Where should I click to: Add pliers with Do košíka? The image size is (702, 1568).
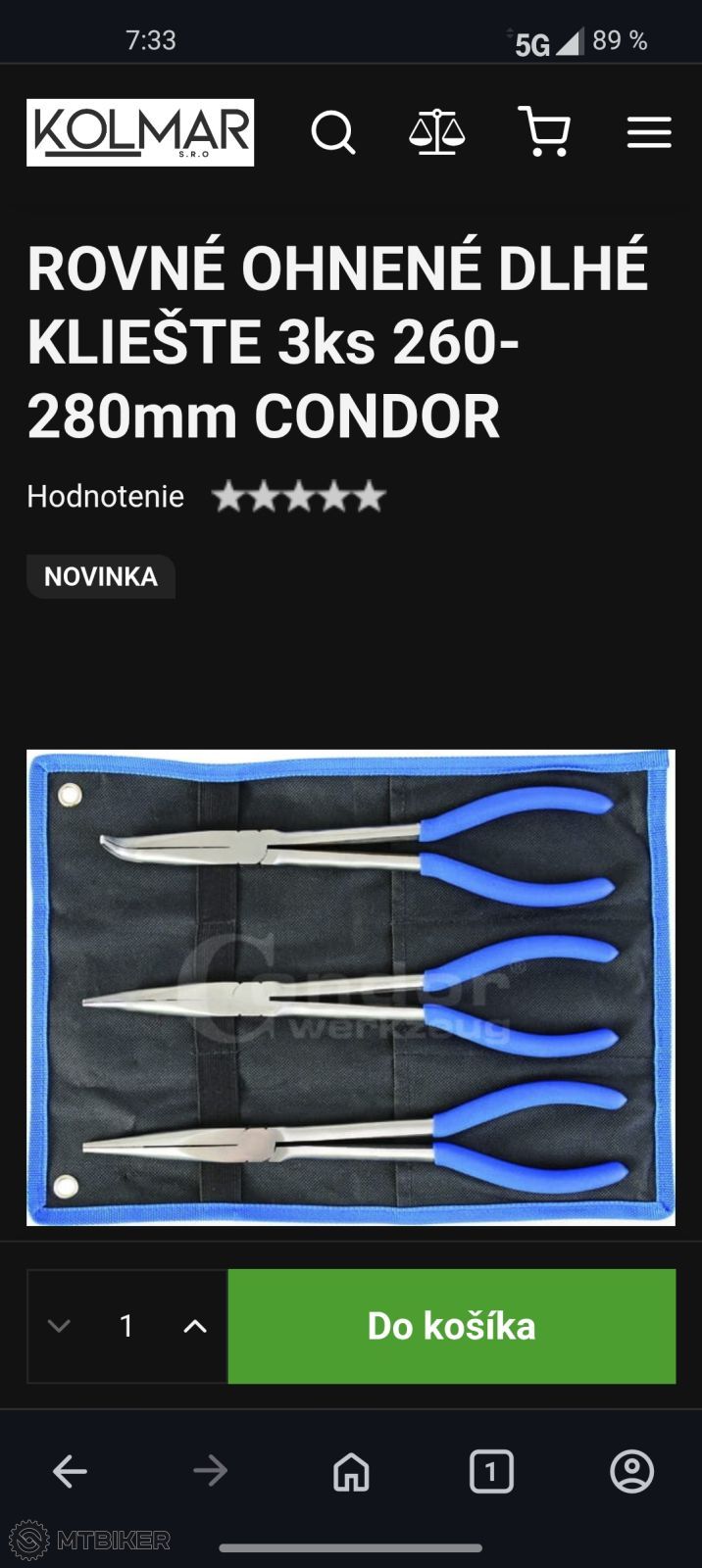coord(451,1326)
